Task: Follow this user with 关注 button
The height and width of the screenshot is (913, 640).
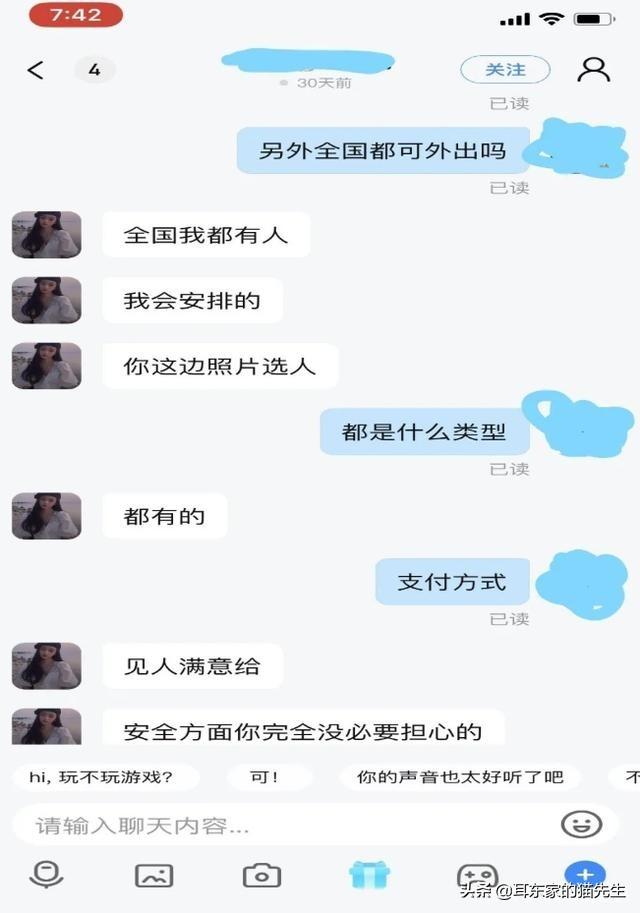Action: pyautogui.click(x=505, y=70)
